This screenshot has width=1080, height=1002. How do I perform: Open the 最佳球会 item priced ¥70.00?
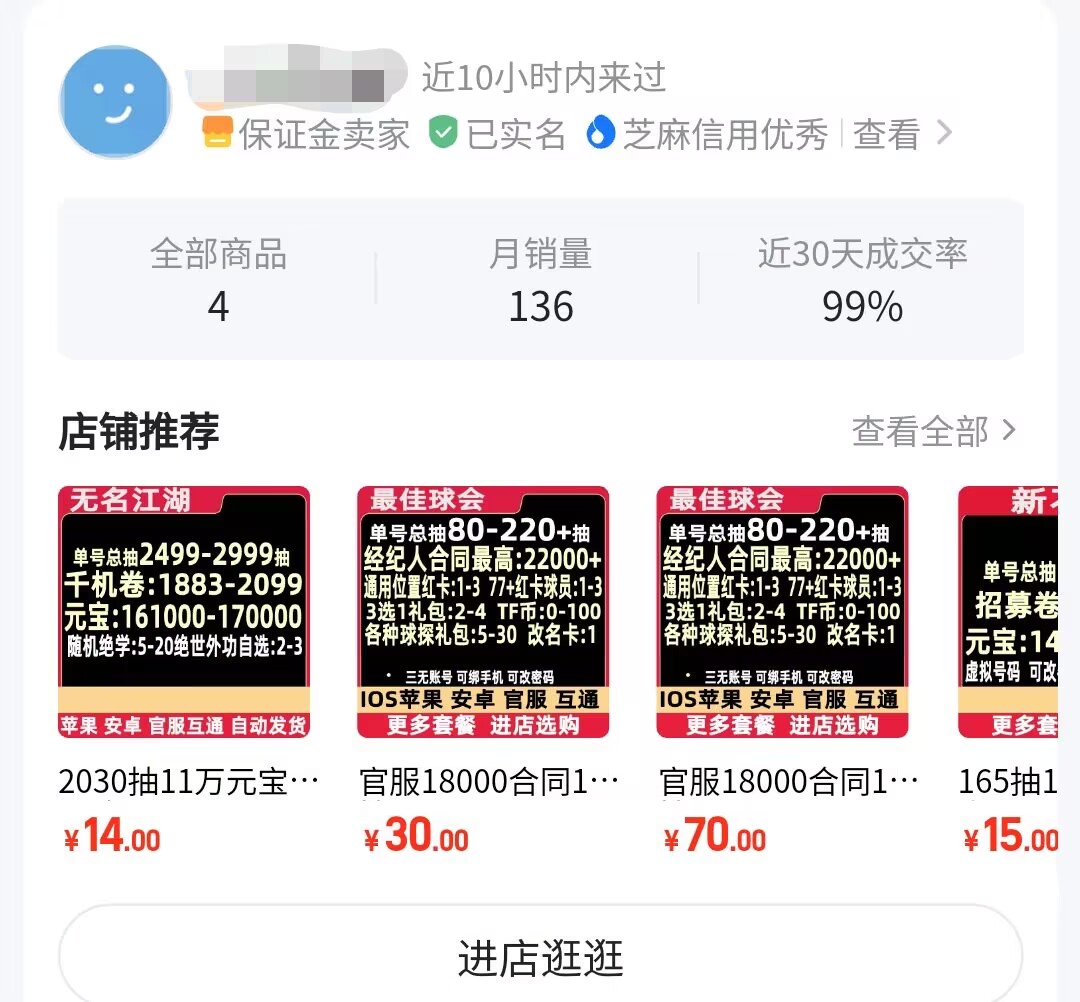click(782, 612)
